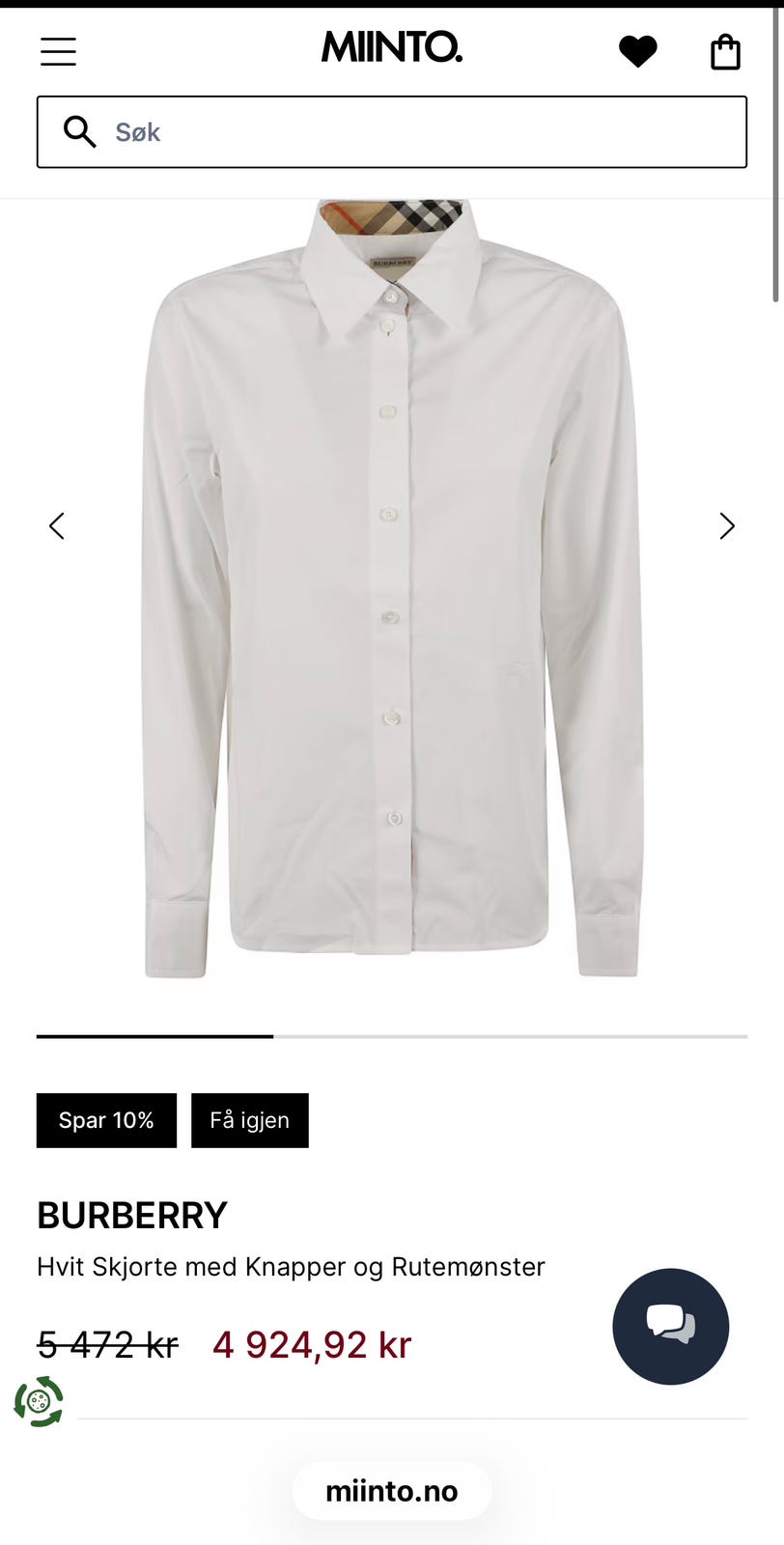784x1545 pixels.
Task: Show the previous product image
Action: [57, 525]
